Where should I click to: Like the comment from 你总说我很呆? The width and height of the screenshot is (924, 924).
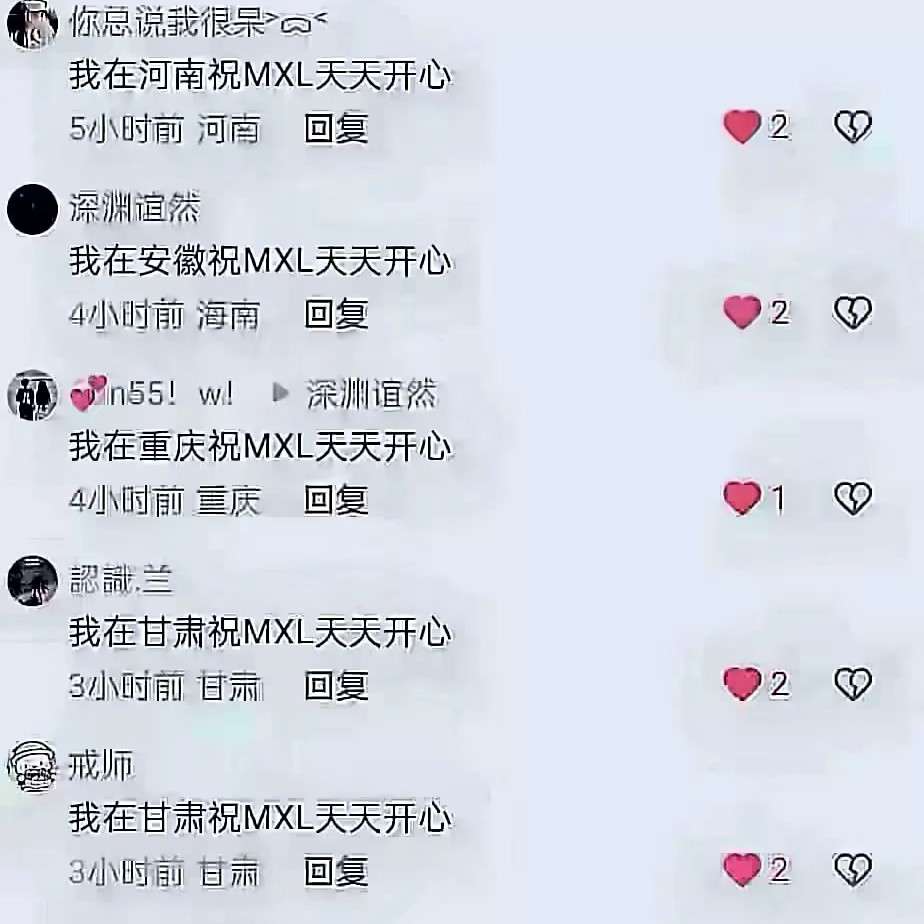(742, 127)
